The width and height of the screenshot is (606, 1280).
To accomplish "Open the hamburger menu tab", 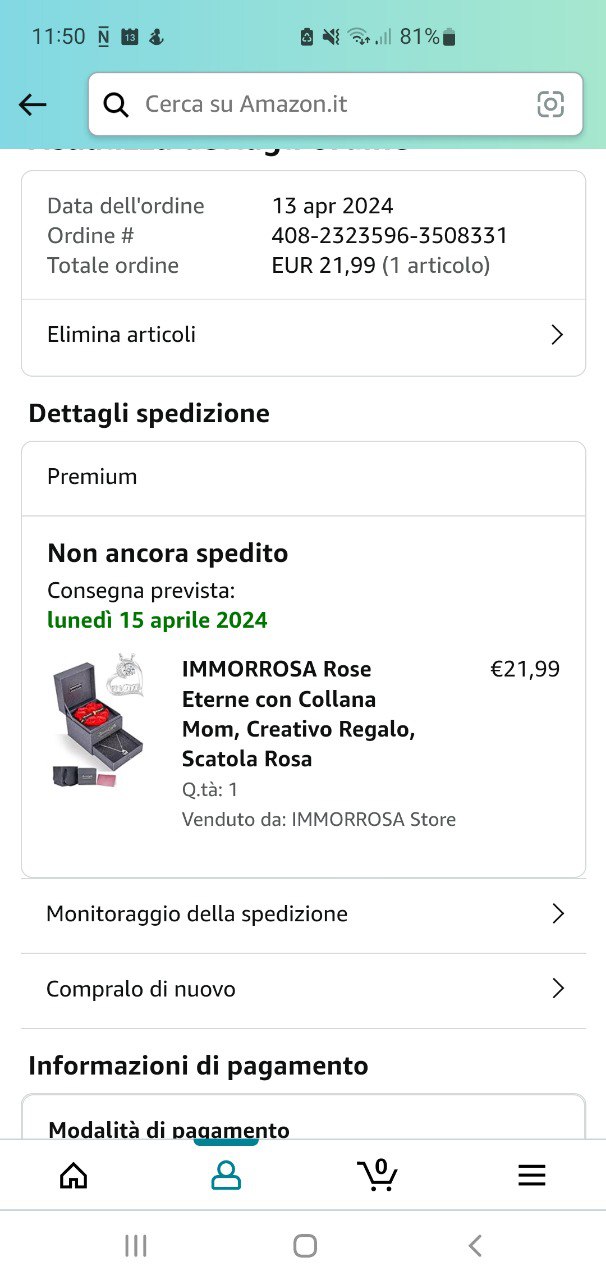I will point(531,1175).
